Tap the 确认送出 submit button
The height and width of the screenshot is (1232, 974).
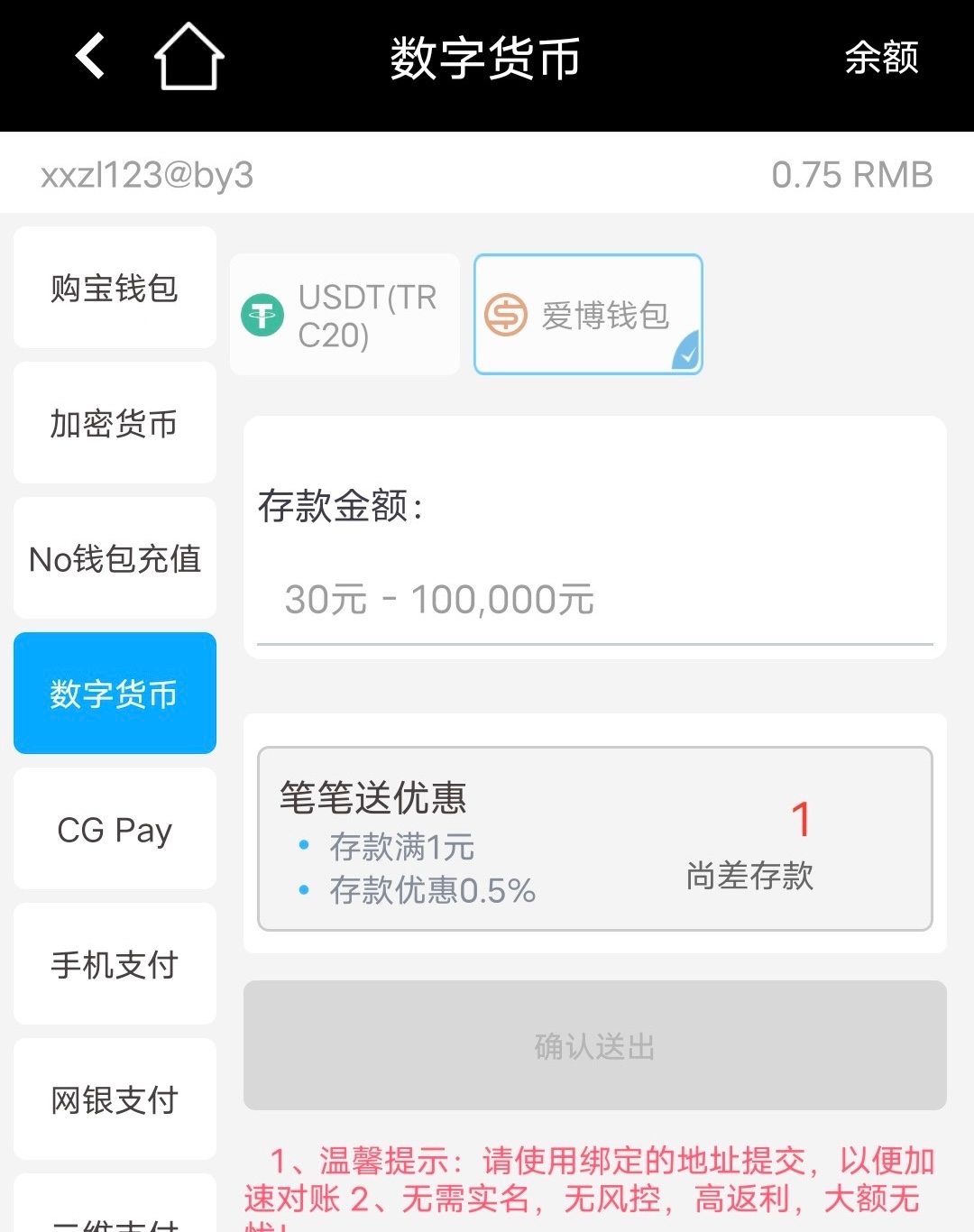coord(594,1046)
